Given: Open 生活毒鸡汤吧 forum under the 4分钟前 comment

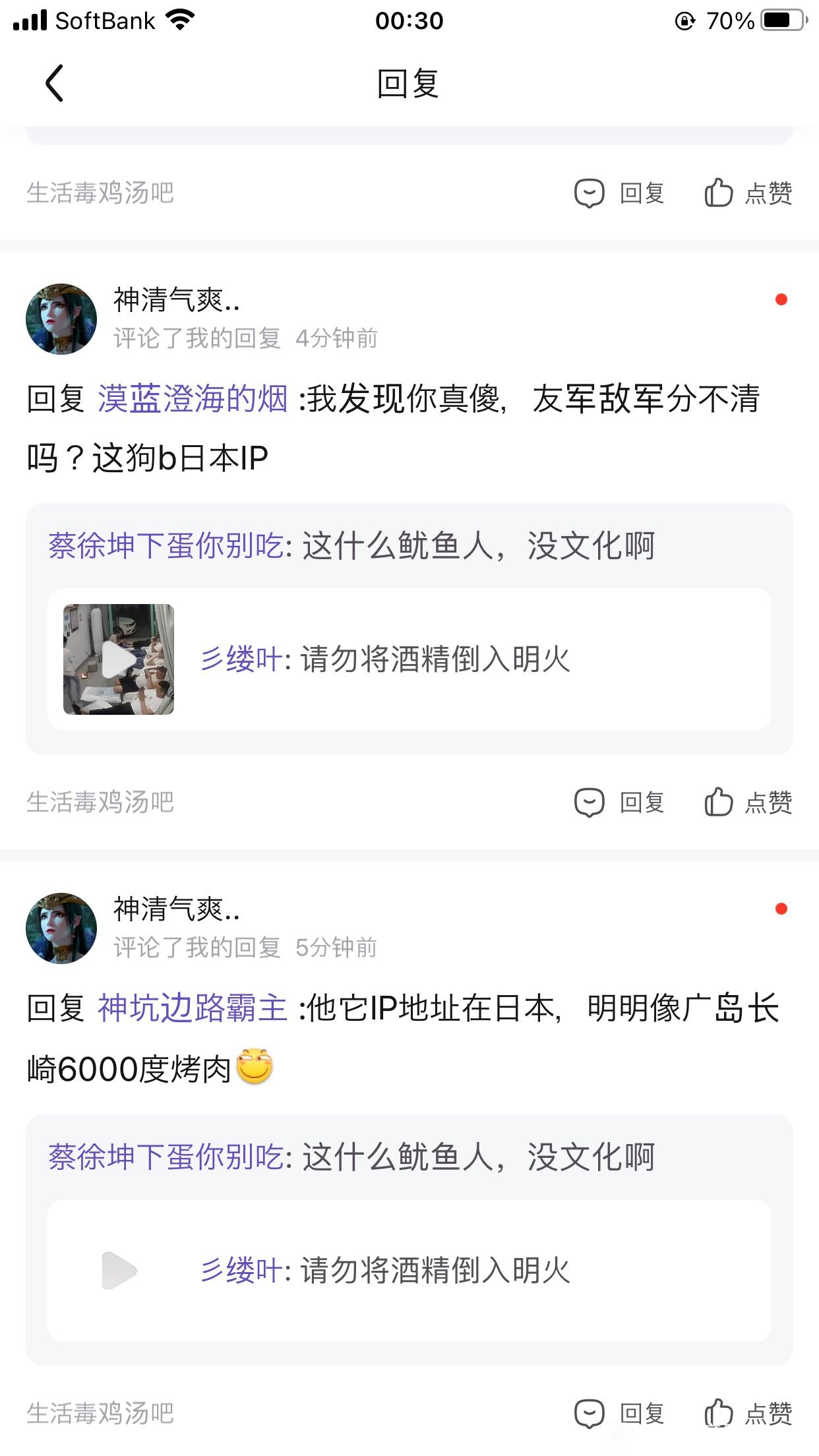Looking at the screenshot, I should tap(100, 803).
